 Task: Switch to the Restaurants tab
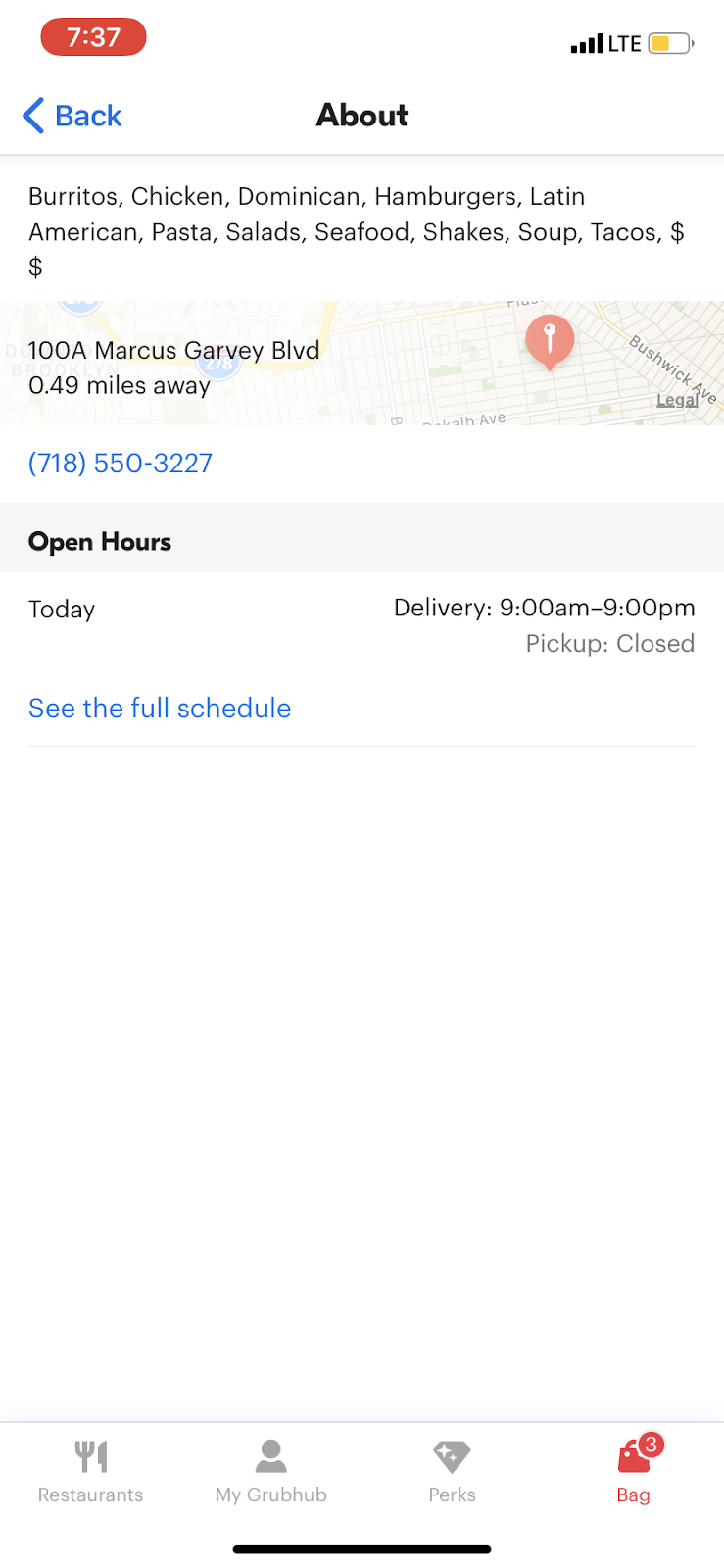click(x=90, y=1470)
